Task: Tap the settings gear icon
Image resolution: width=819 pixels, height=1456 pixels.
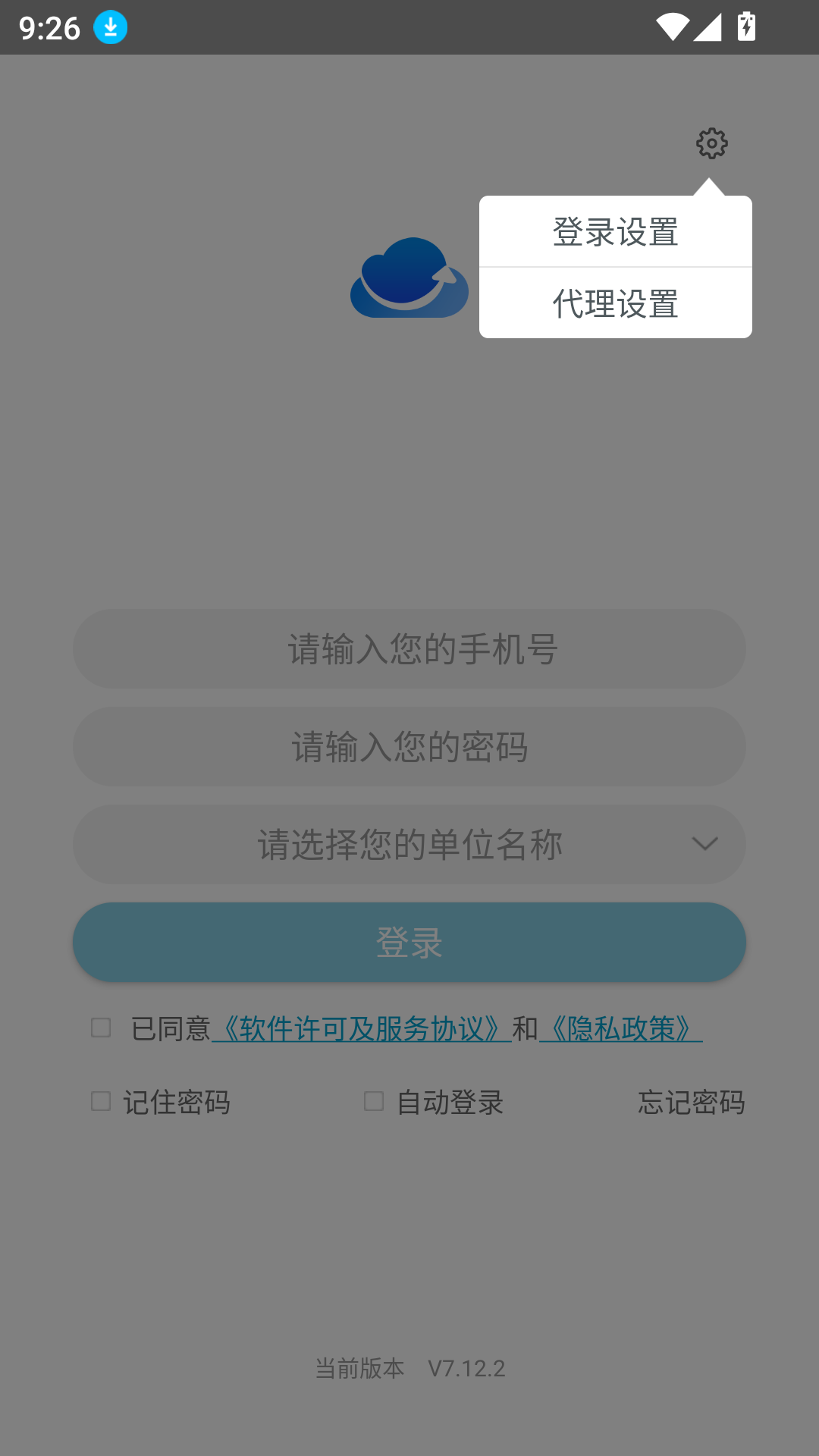Action: (x=711, y=143)
